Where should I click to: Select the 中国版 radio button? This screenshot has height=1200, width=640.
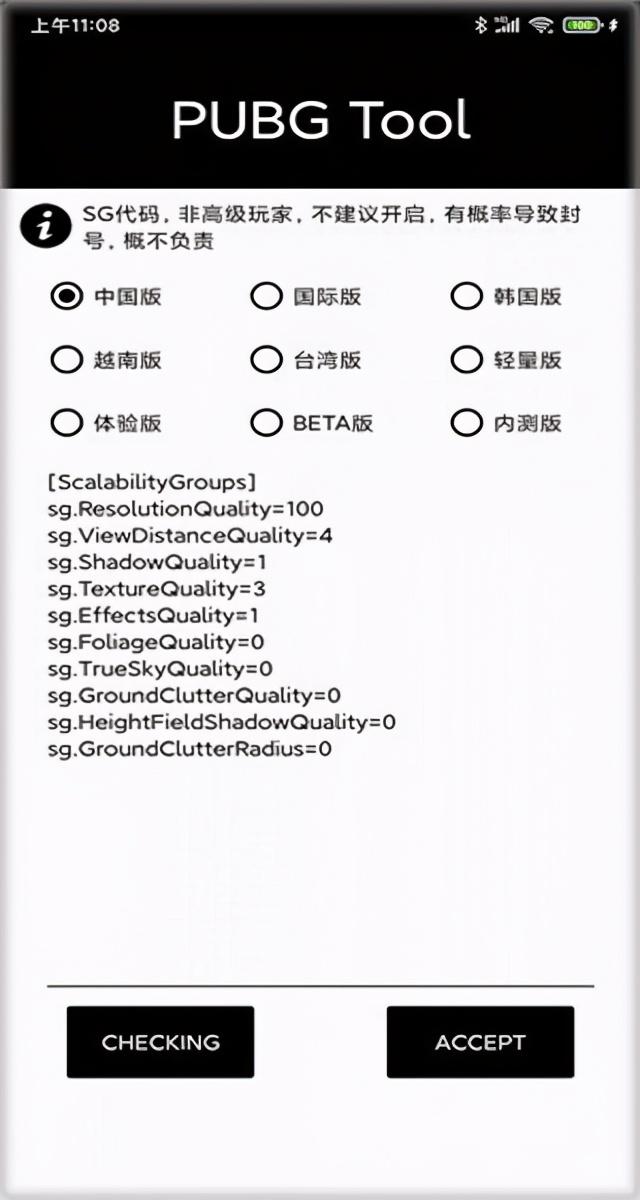click(67, 296)
